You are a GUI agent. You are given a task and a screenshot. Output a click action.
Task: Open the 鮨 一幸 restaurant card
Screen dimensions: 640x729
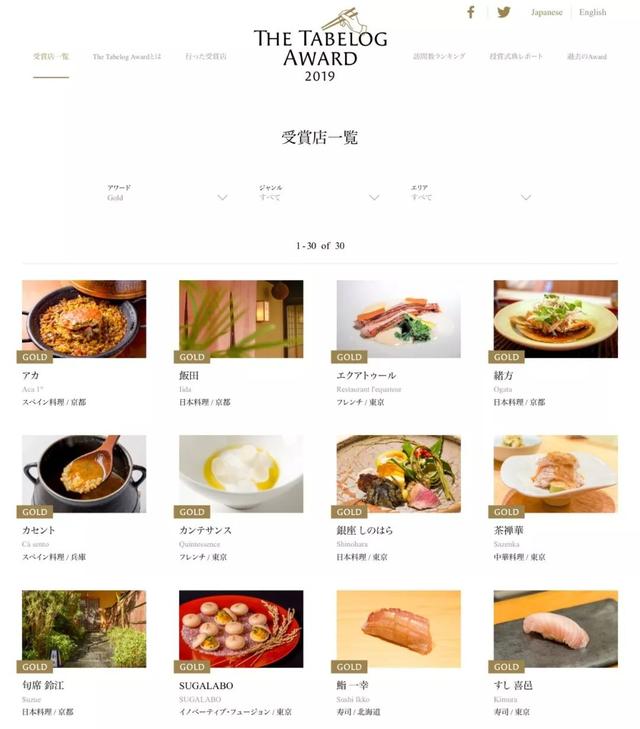click(x=398, y=630)
